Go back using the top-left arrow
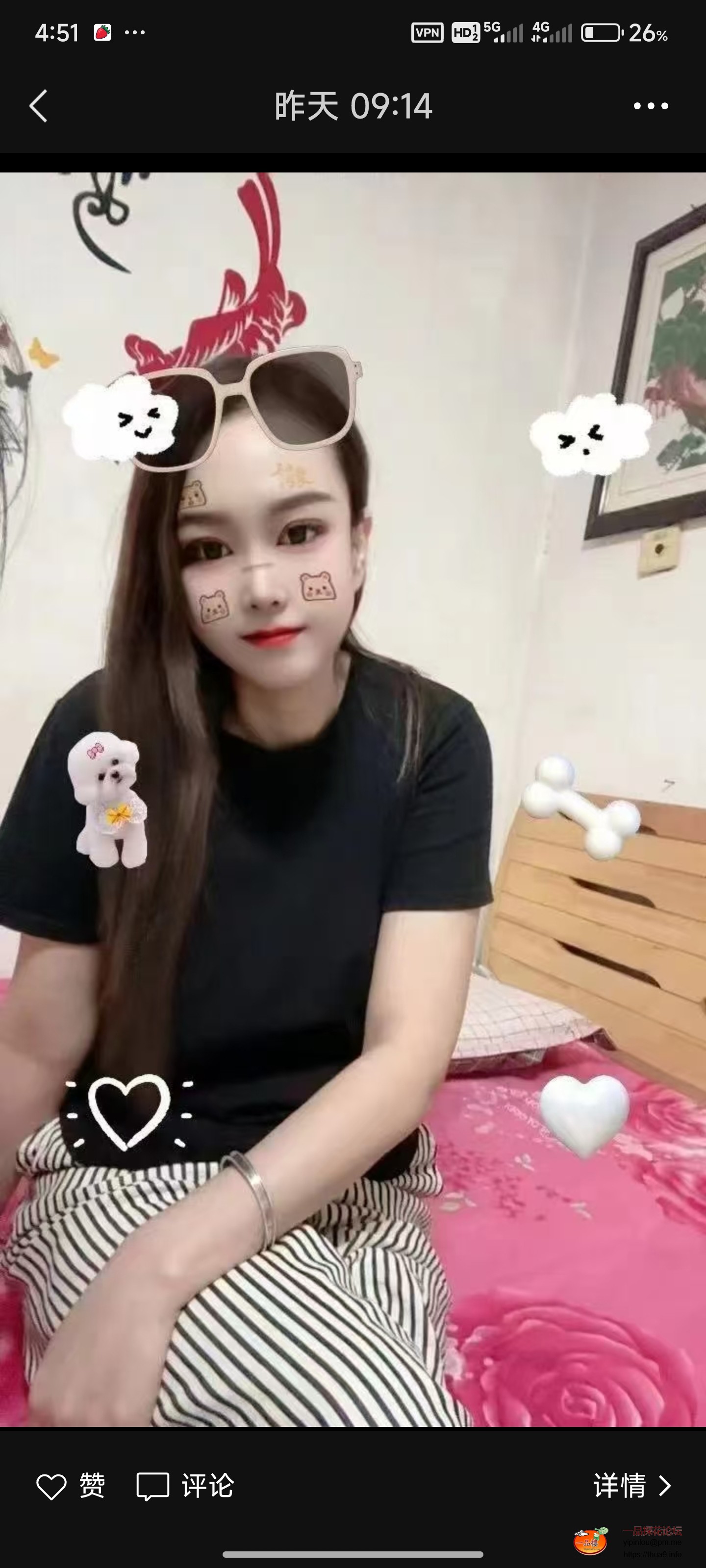706x1568 pixels. [38, 106]
